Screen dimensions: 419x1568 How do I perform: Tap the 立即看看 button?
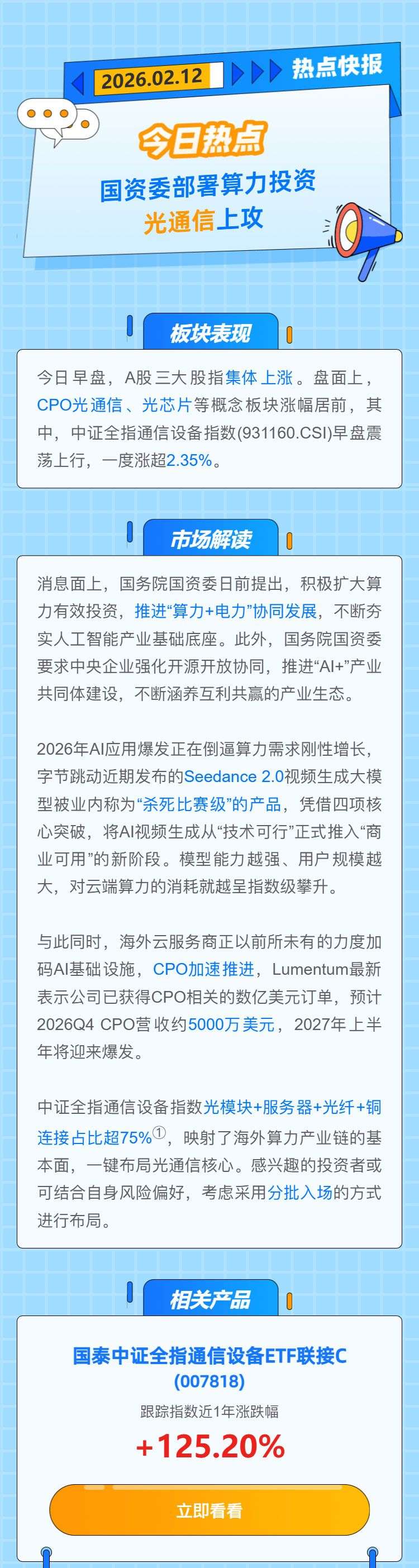pos(209,1509)
